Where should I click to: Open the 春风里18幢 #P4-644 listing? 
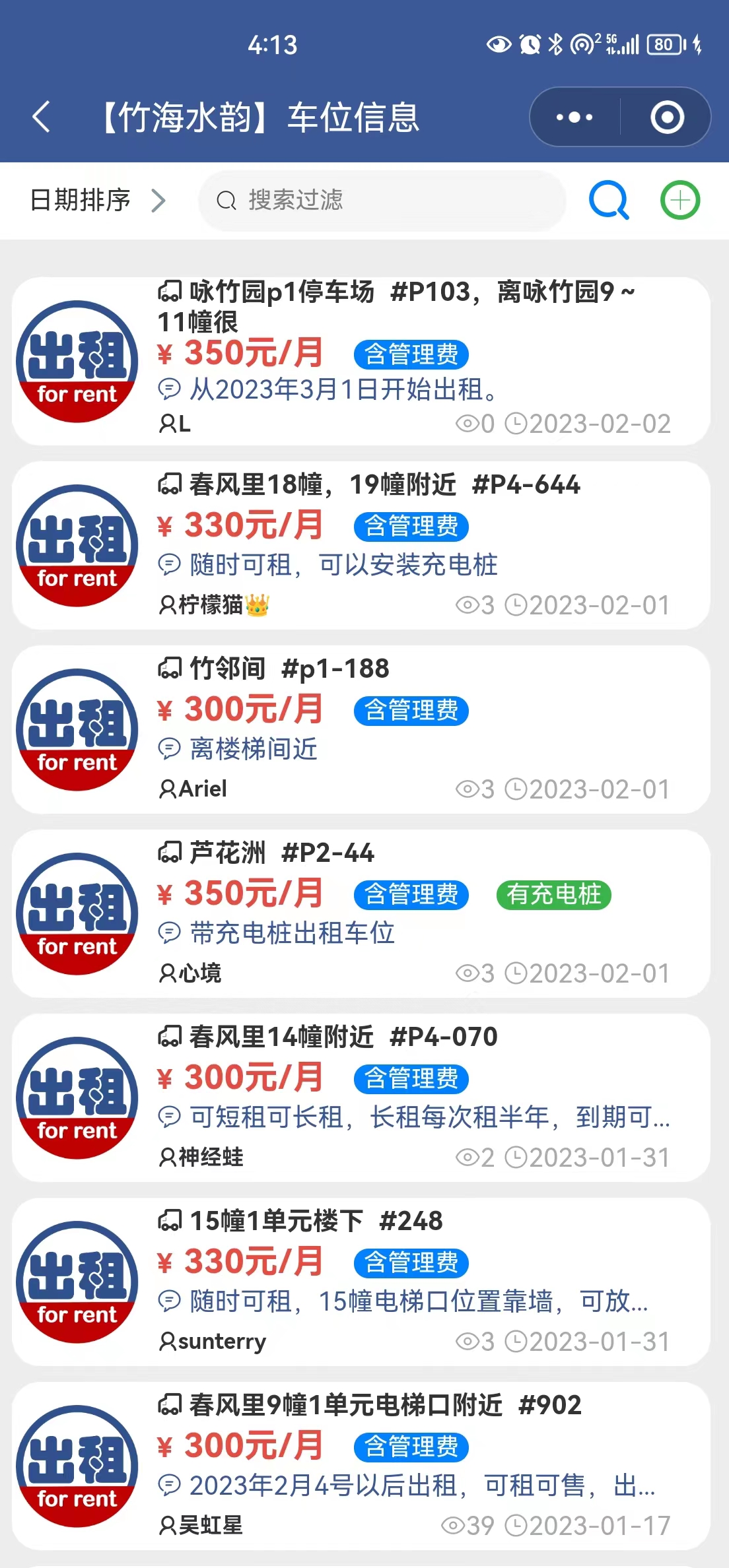361,545
